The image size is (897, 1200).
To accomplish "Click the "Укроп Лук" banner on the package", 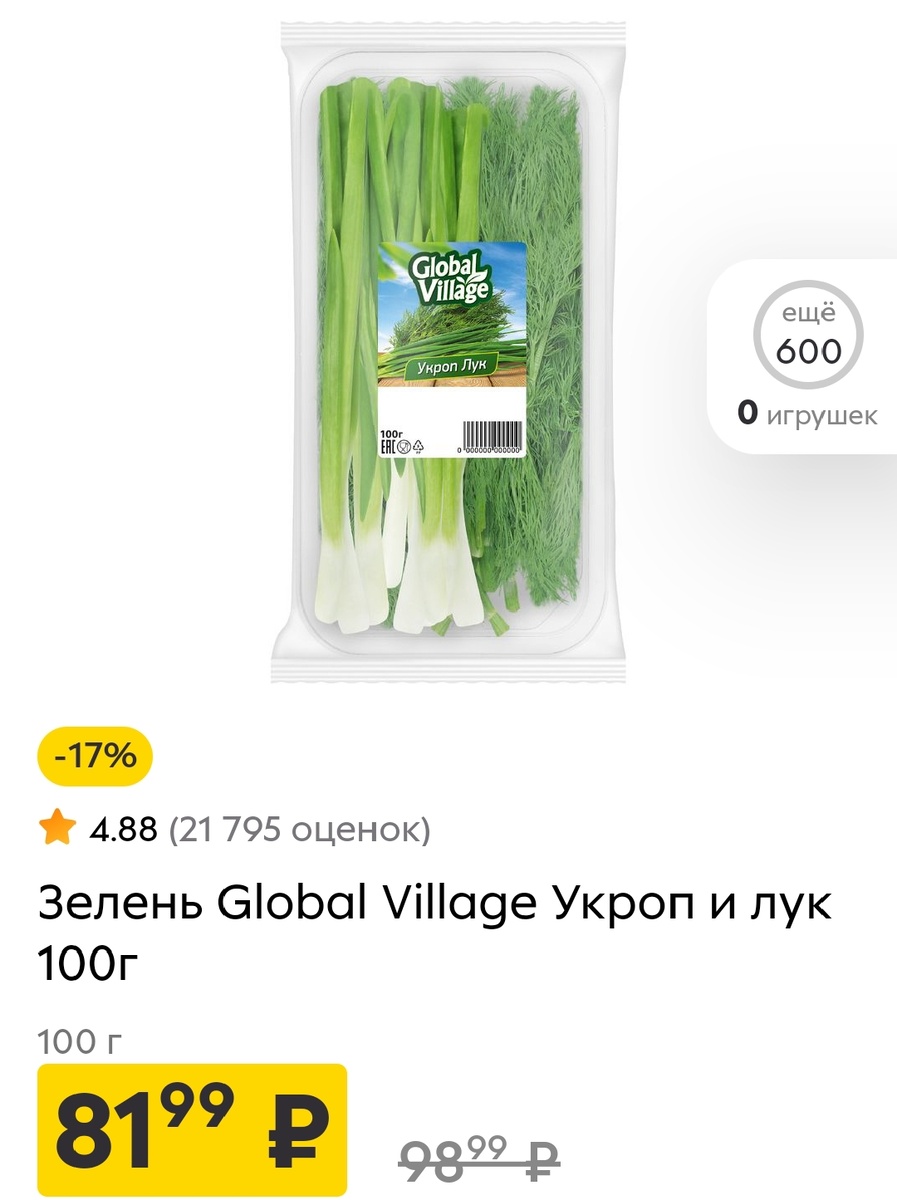I will 450,366.
